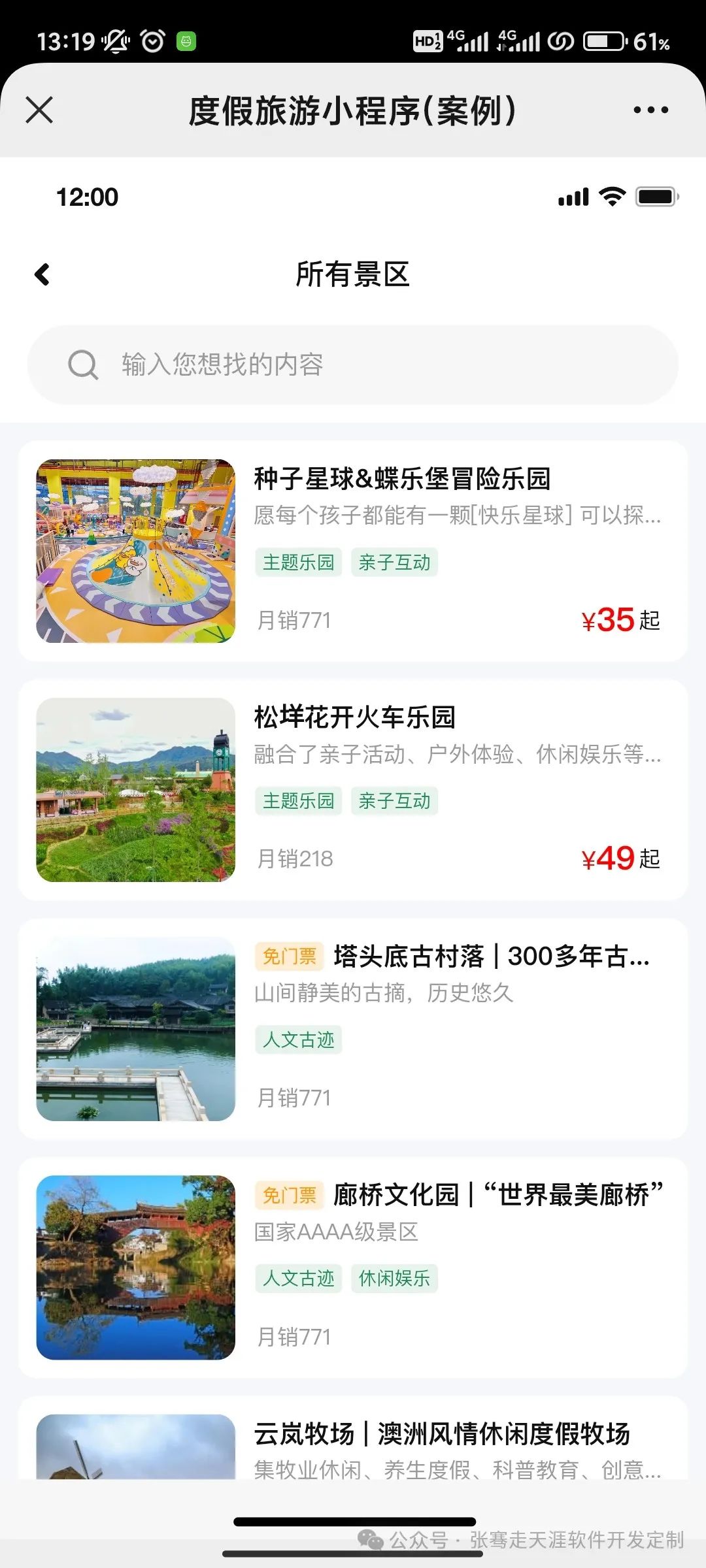This screenshot has height=1568, width=706.
Task: Tap the 输入您想找的内容 search box
Action: coord(353,365)
